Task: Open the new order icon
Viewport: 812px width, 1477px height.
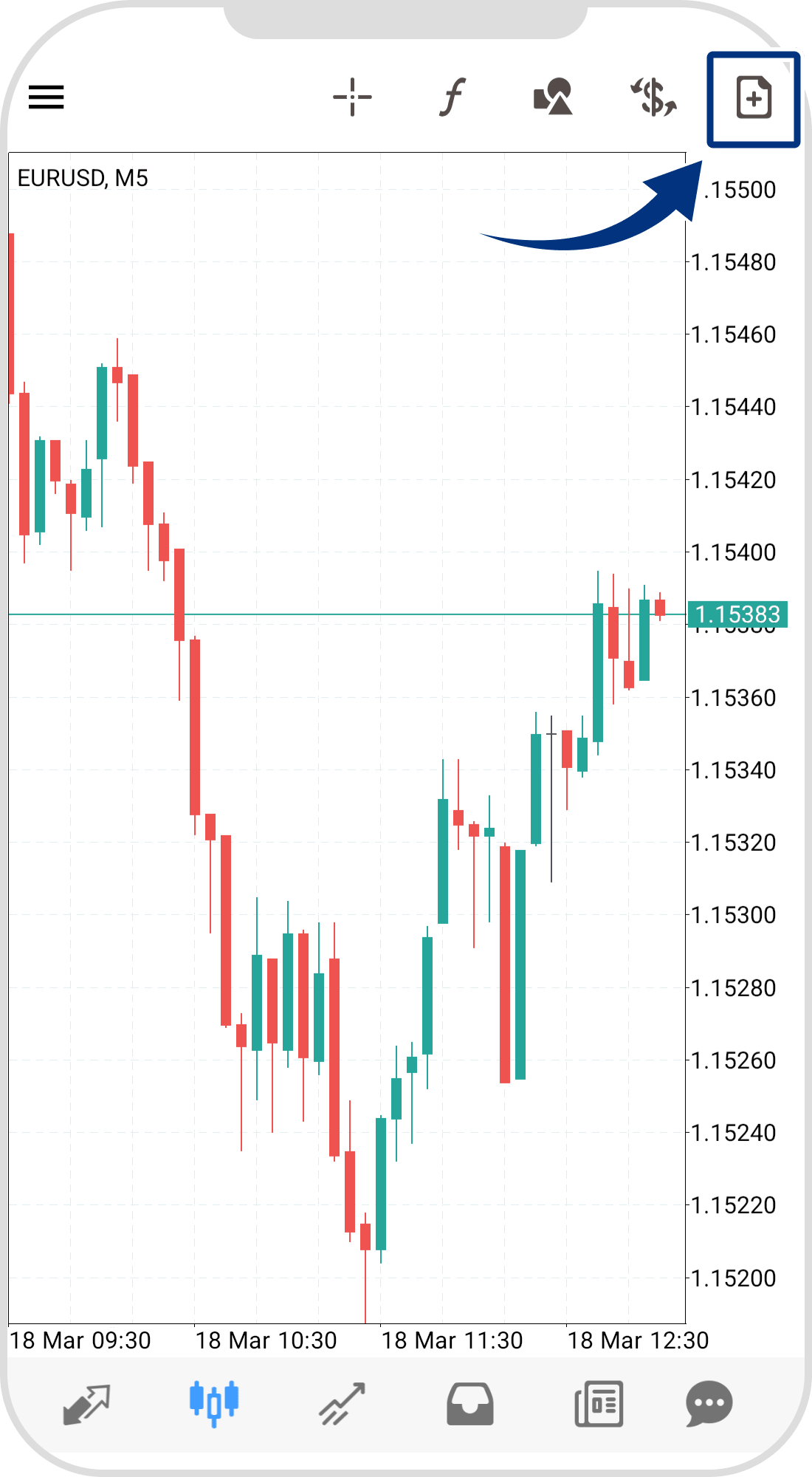Action: point(754,97)
